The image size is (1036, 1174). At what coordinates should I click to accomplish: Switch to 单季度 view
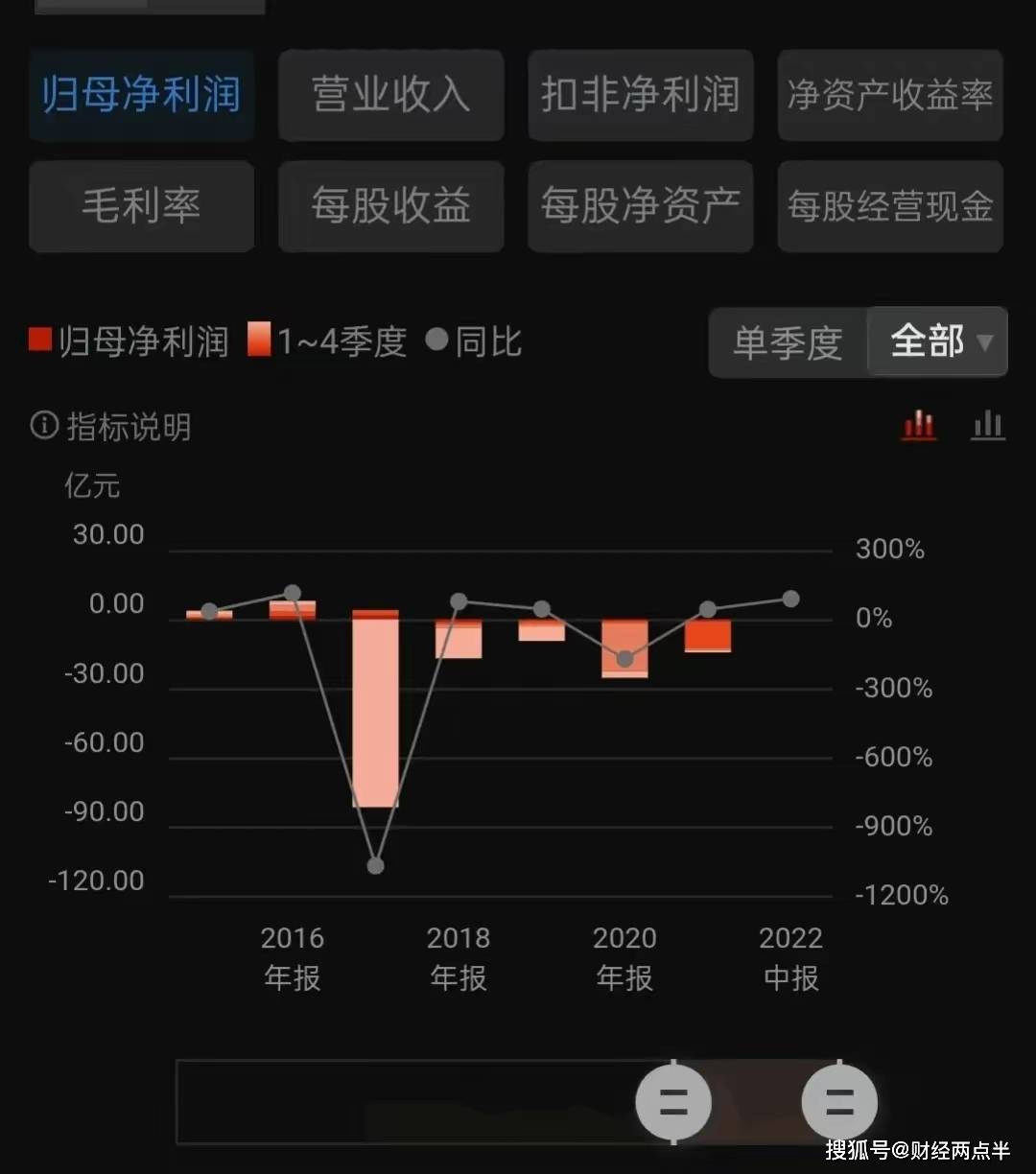pyautogui.click(x=789, y=342)
